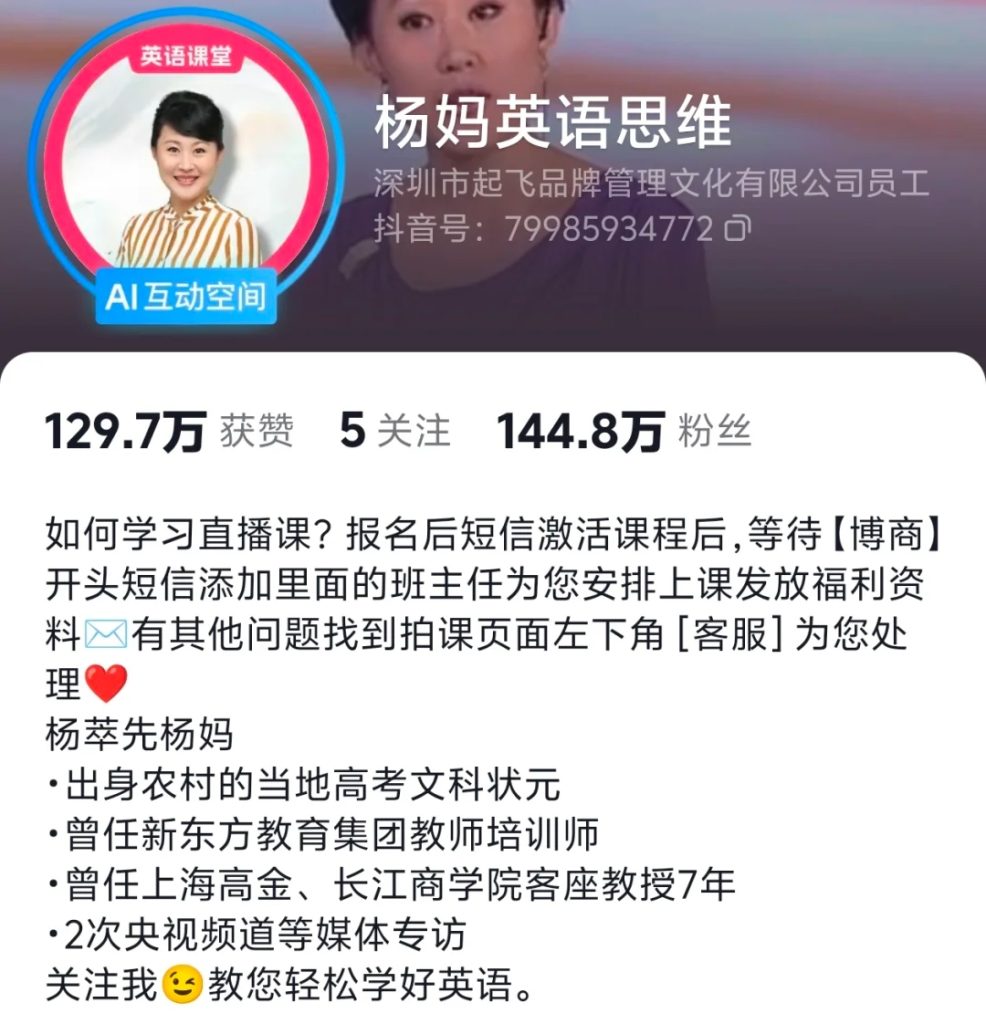986x1024 pixels.
Task: View the 5 关注 following list
Action: pyautogui.click(x=394, y=428)
